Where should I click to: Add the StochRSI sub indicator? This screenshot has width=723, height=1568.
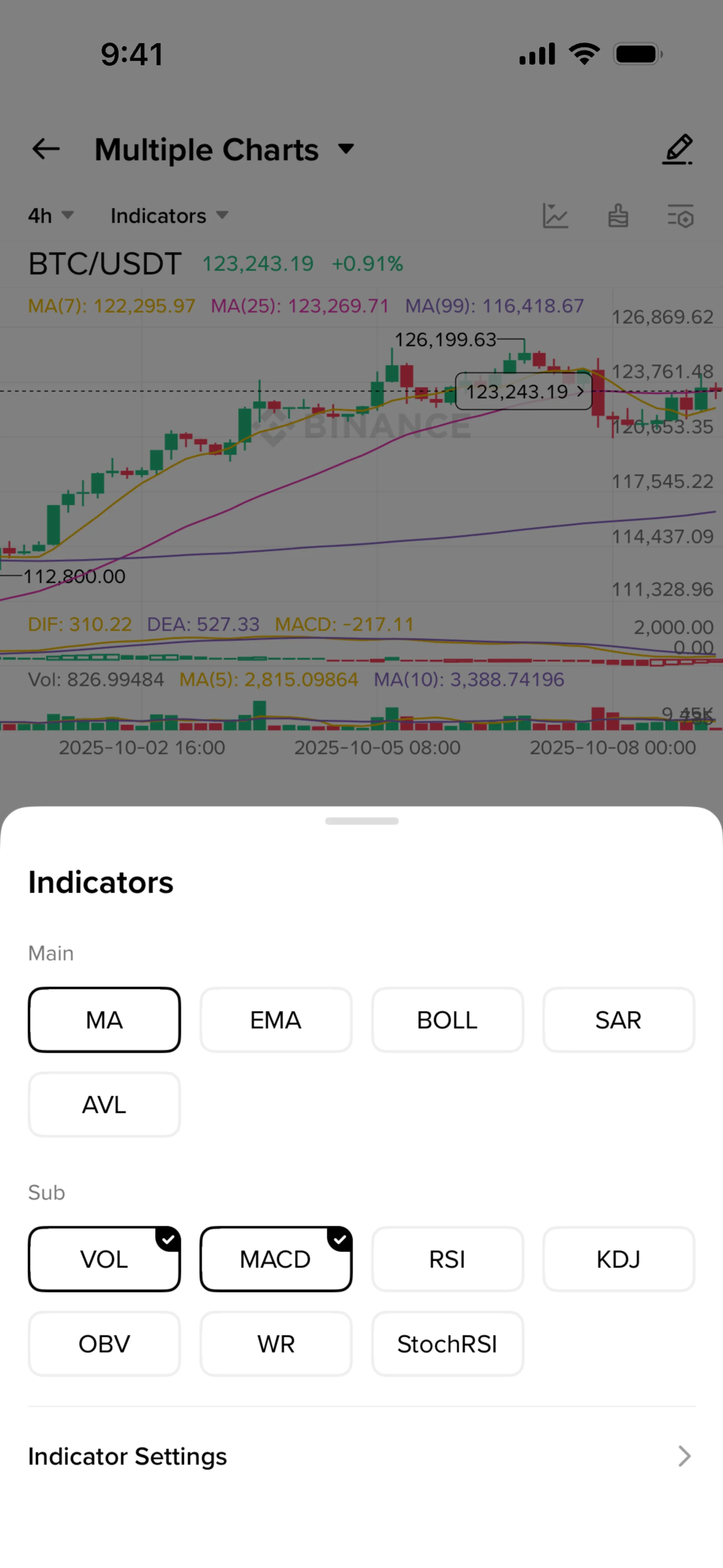(x=447, y=1343)
